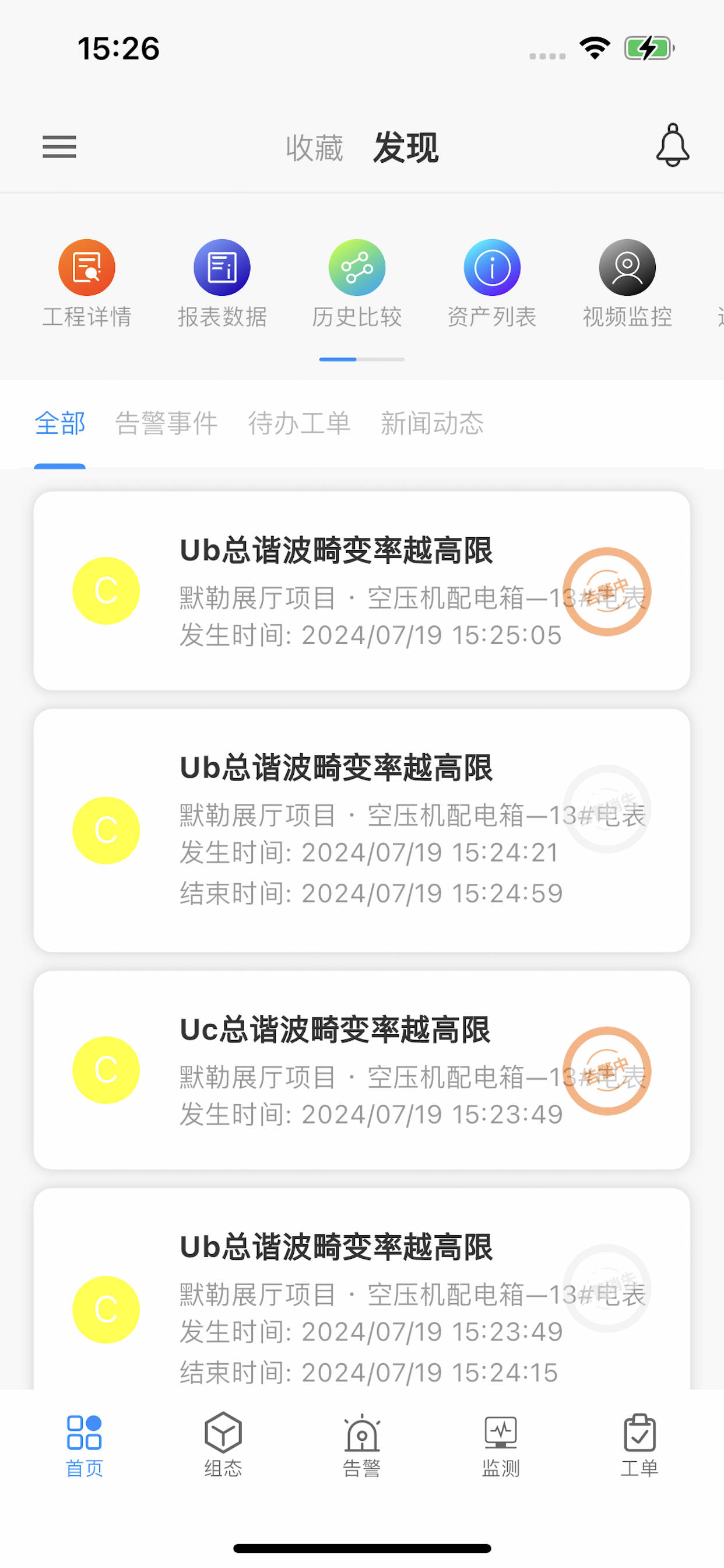Select the 首页 bottom tab
Image resolution: width=724 pixels, height=1568 pixels.
[85, 1445]
